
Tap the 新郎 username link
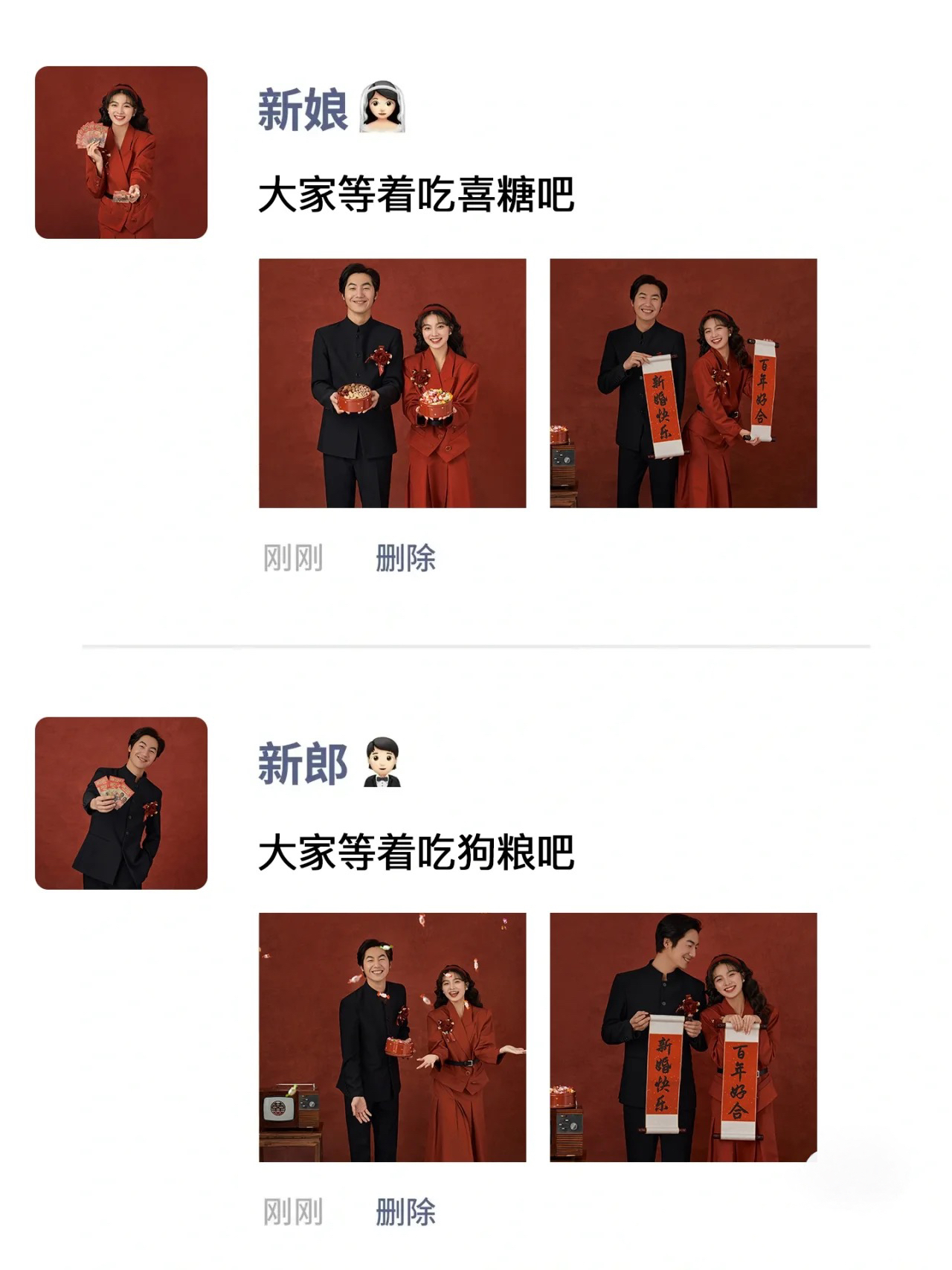click(303, 764)
